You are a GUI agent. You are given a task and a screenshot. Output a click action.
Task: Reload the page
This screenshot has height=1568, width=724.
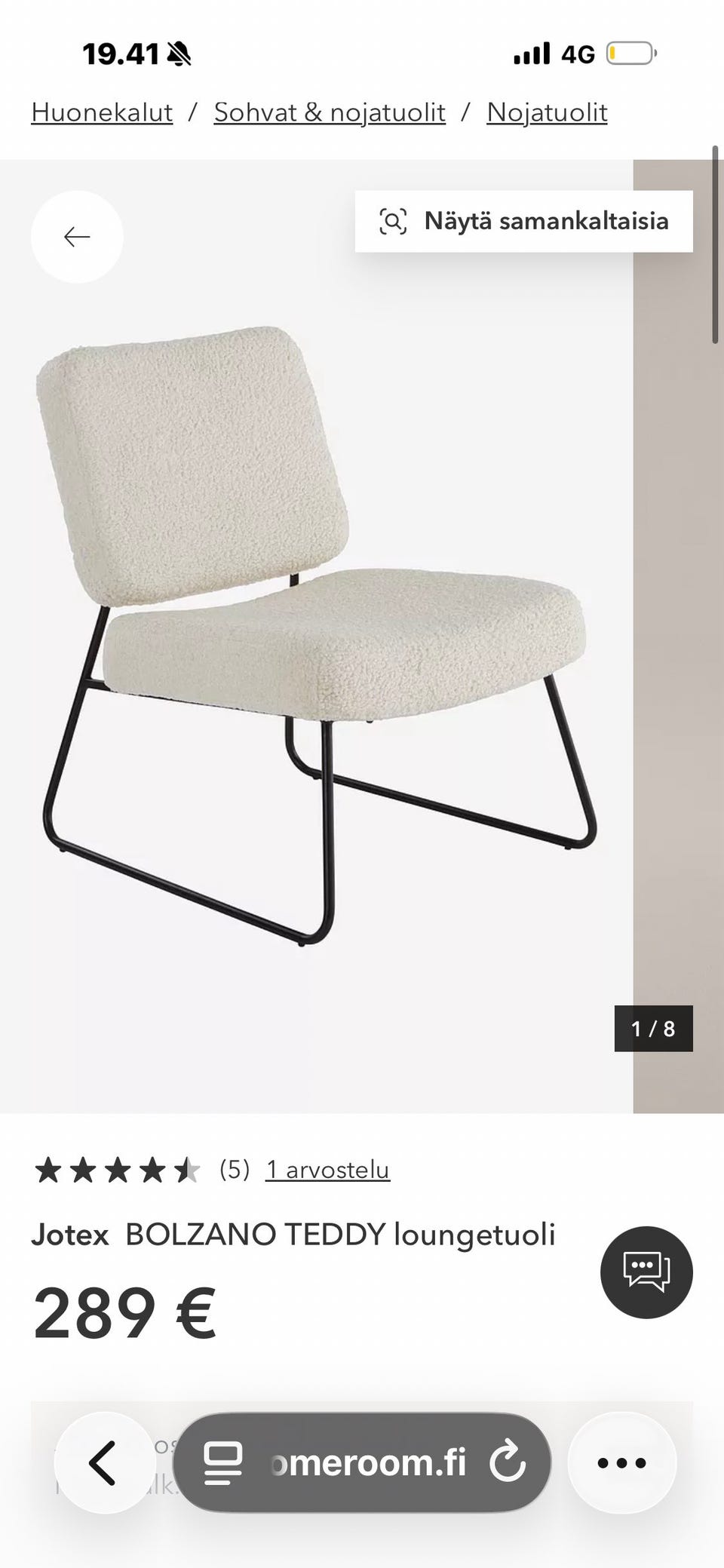click(x=508, y=1462)
